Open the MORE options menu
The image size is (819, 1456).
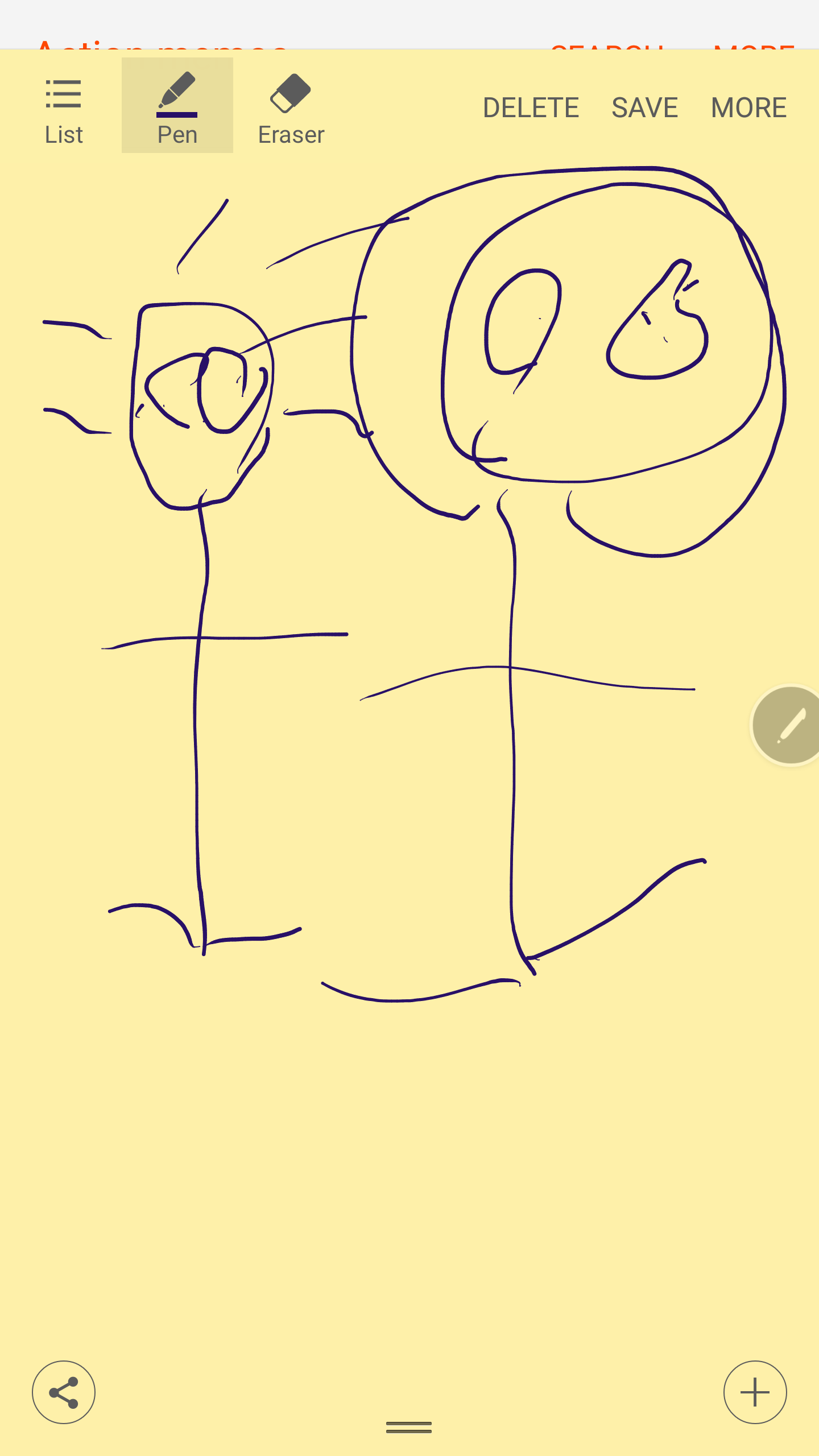749,107
